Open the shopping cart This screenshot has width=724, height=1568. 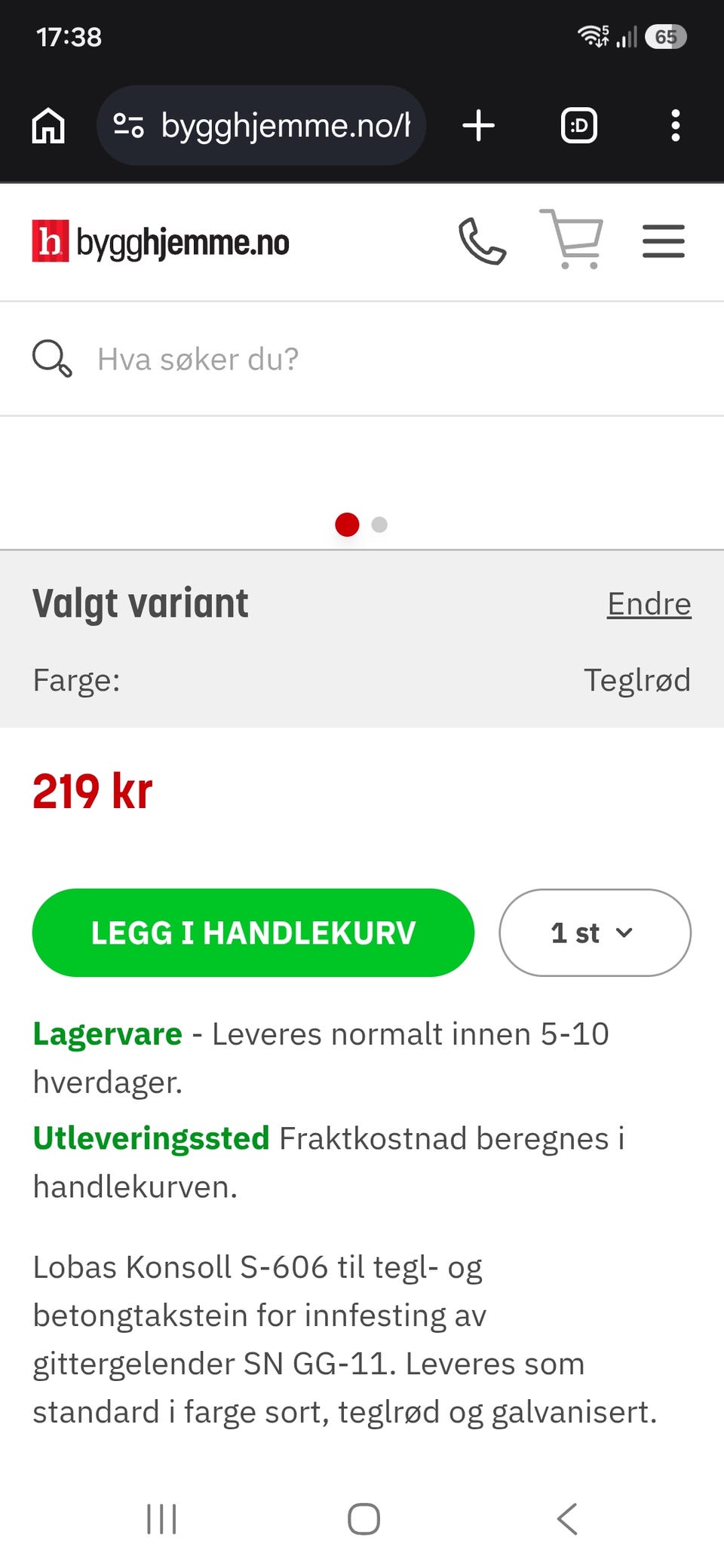coord(572,239)
